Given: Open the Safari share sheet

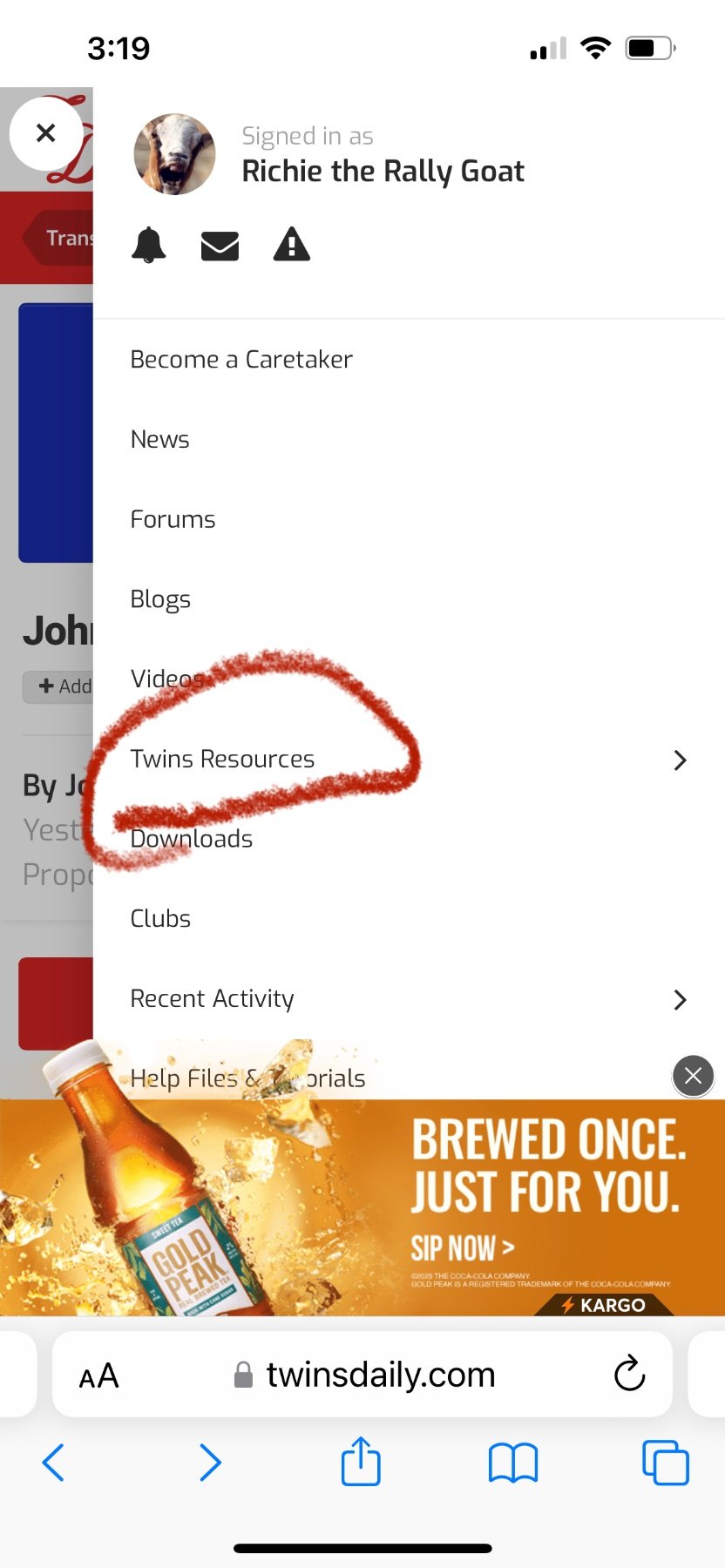Looking at the screenshot, I should pos(361,1461).
